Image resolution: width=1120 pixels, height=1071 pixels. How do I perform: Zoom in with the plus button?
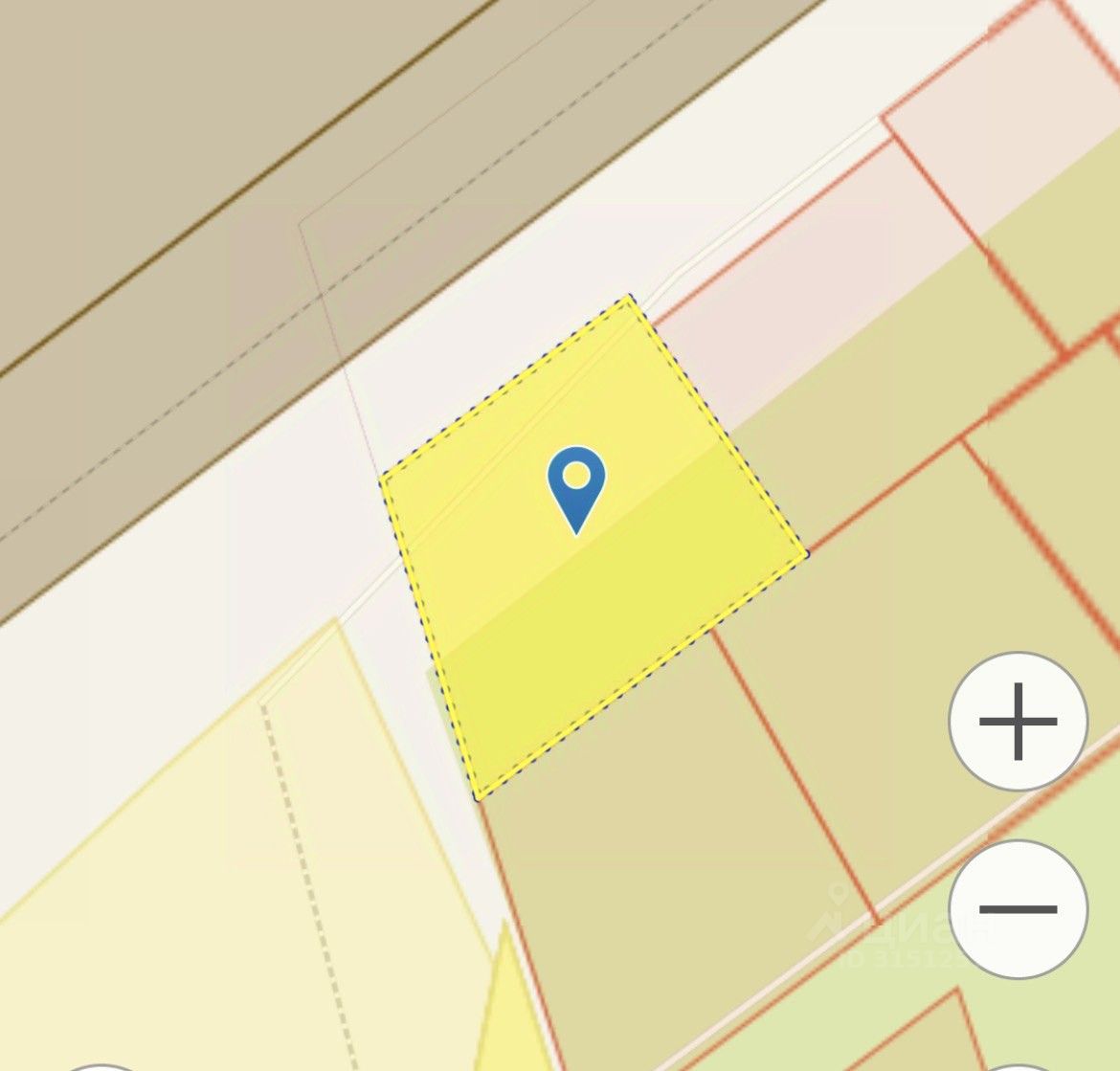pyautogui.click(x=1018, y=722)
